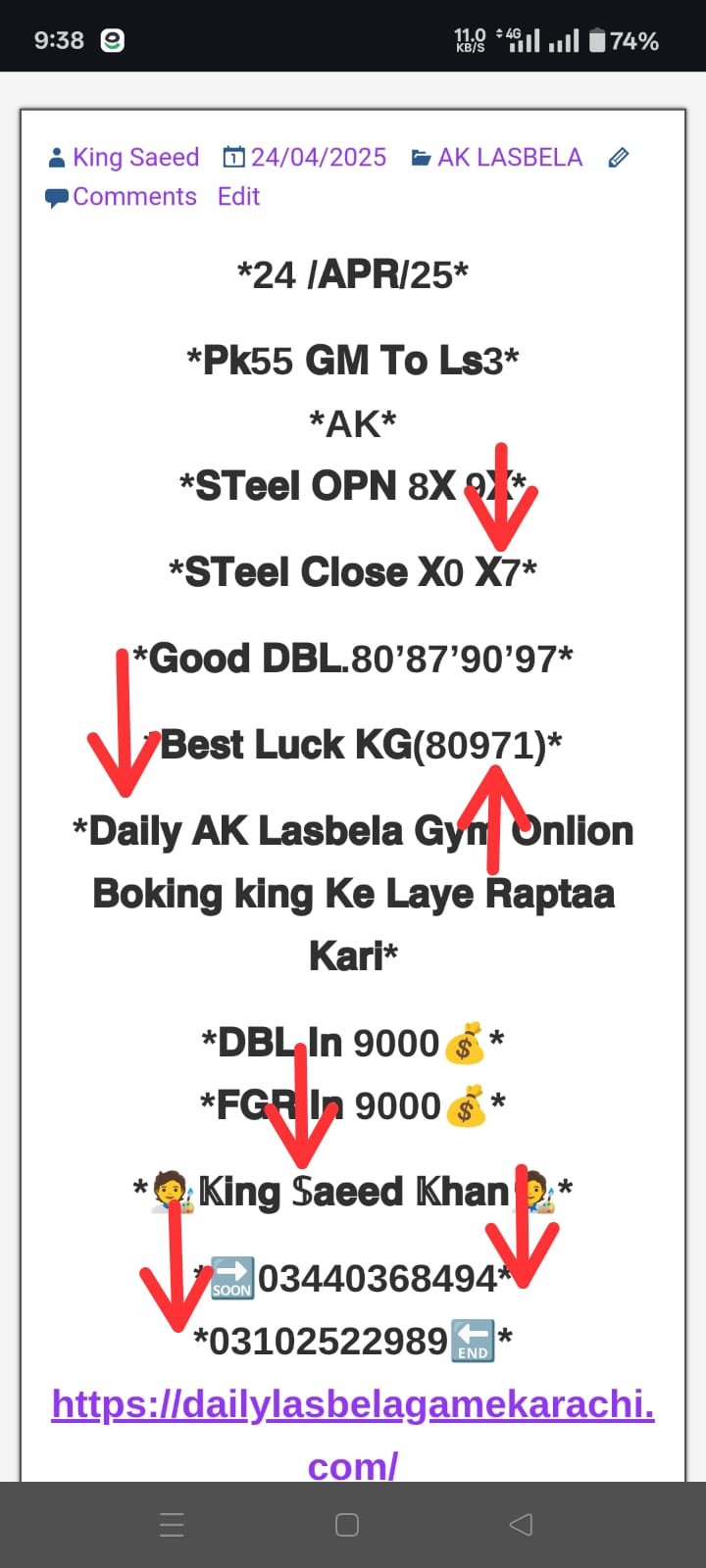Go to the home screen
The height and width of the screenshot is (1568, 706).
point(347,1524)
